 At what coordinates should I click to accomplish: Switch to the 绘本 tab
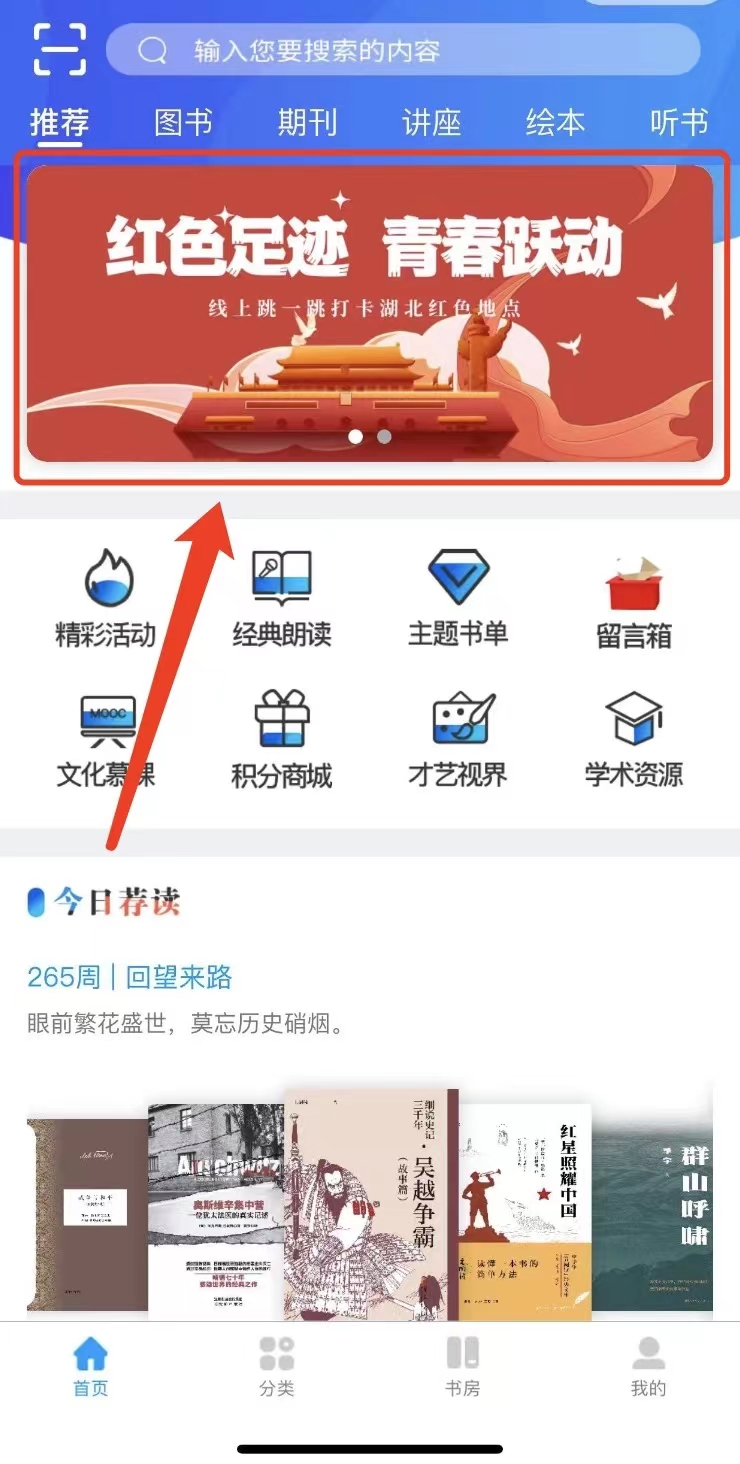coord(555,123)
